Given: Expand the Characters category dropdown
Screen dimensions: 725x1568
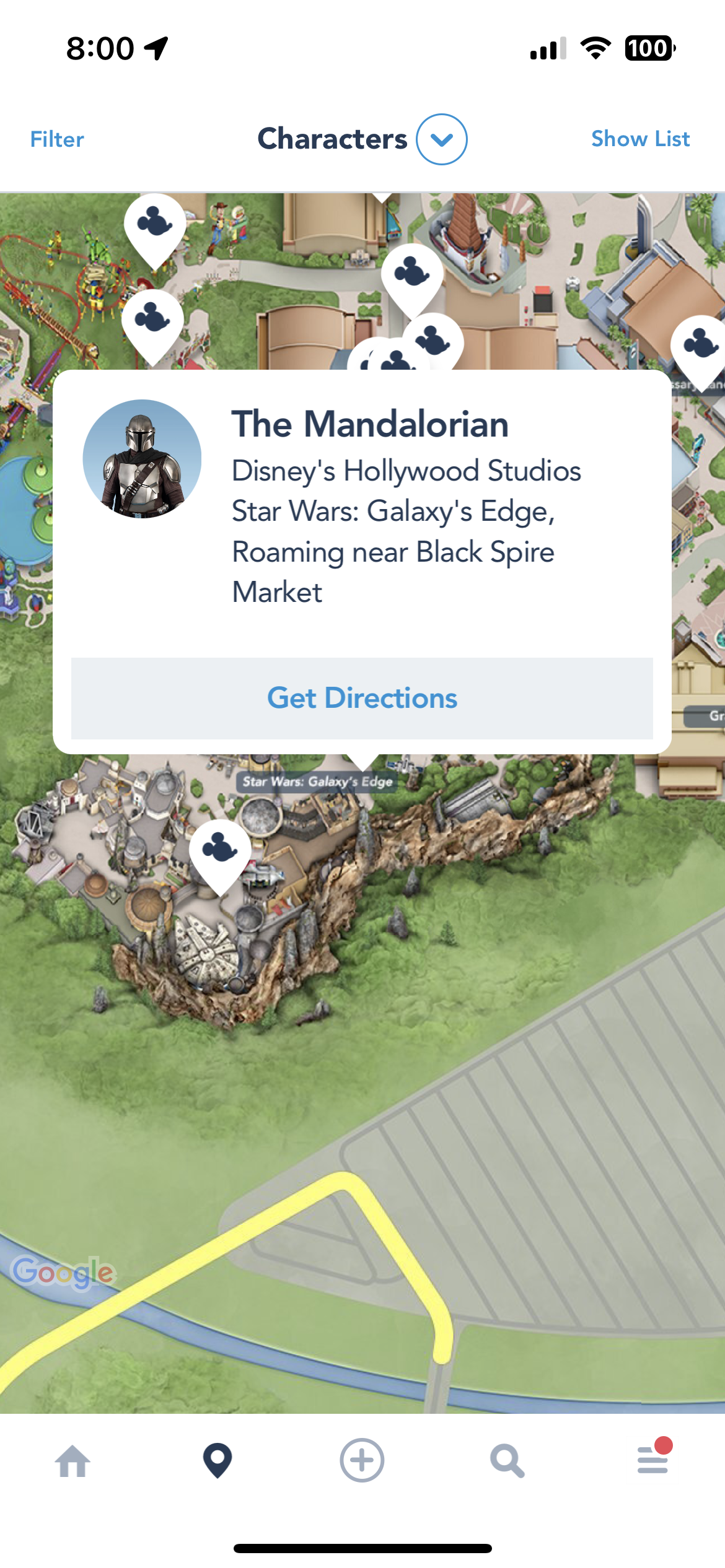Looking at the screenshot, I should tap(441, 139).
